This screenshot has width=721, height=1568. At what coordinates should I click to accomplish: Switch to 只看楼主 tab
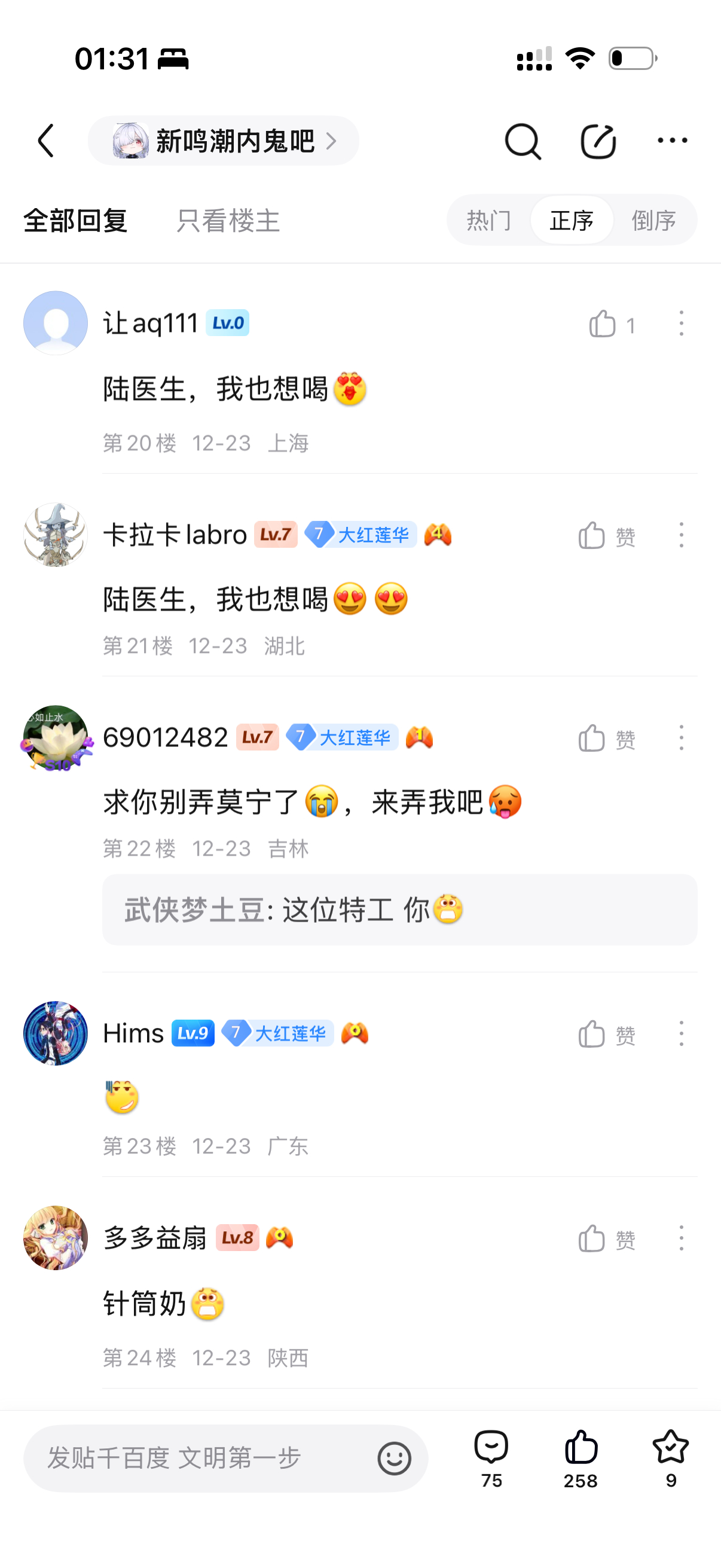point(228,220)
